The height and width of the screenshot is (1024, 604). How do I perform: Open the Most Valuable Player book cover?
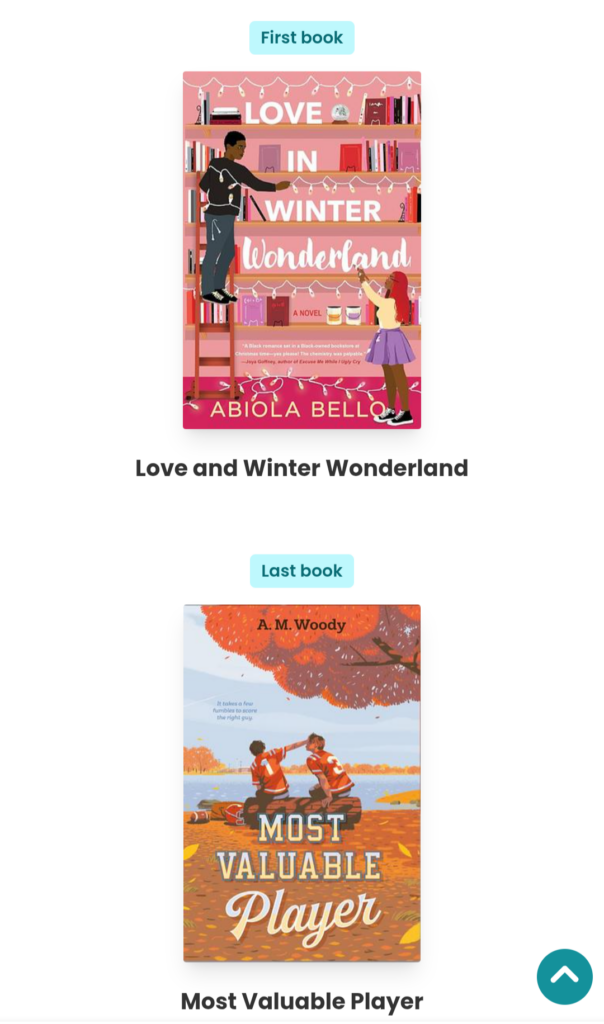(302, 783)
